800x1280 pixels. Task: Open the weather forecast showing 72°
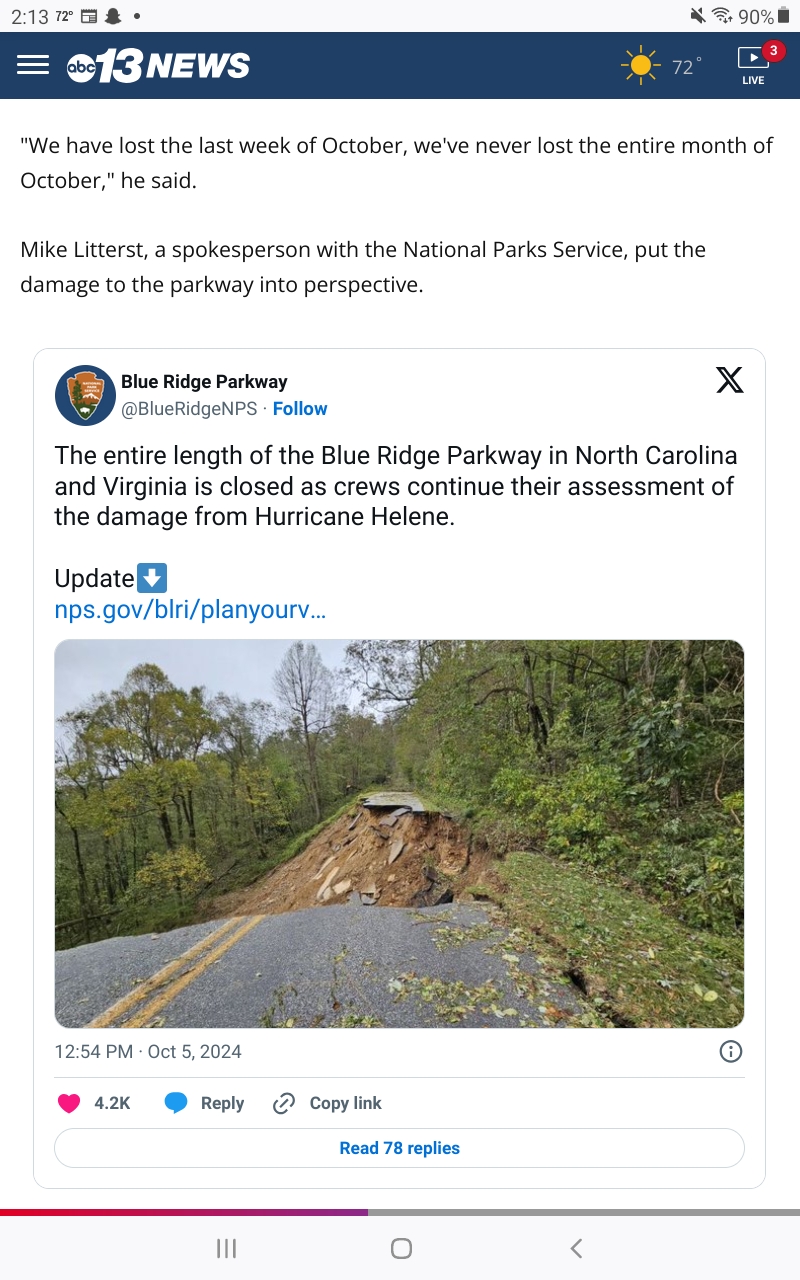click(661, 66)
